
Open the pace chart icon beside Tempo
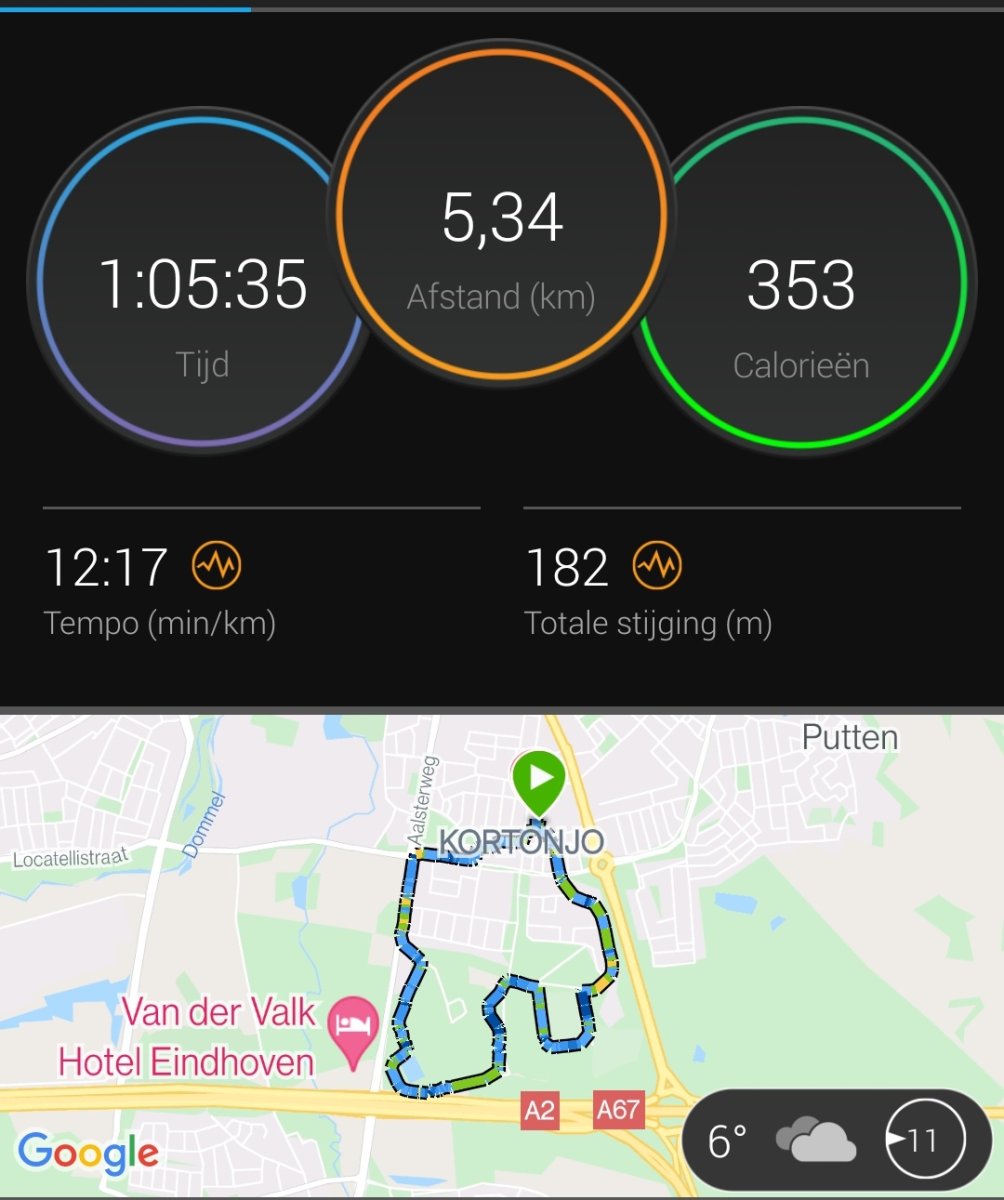coord(217,567)
